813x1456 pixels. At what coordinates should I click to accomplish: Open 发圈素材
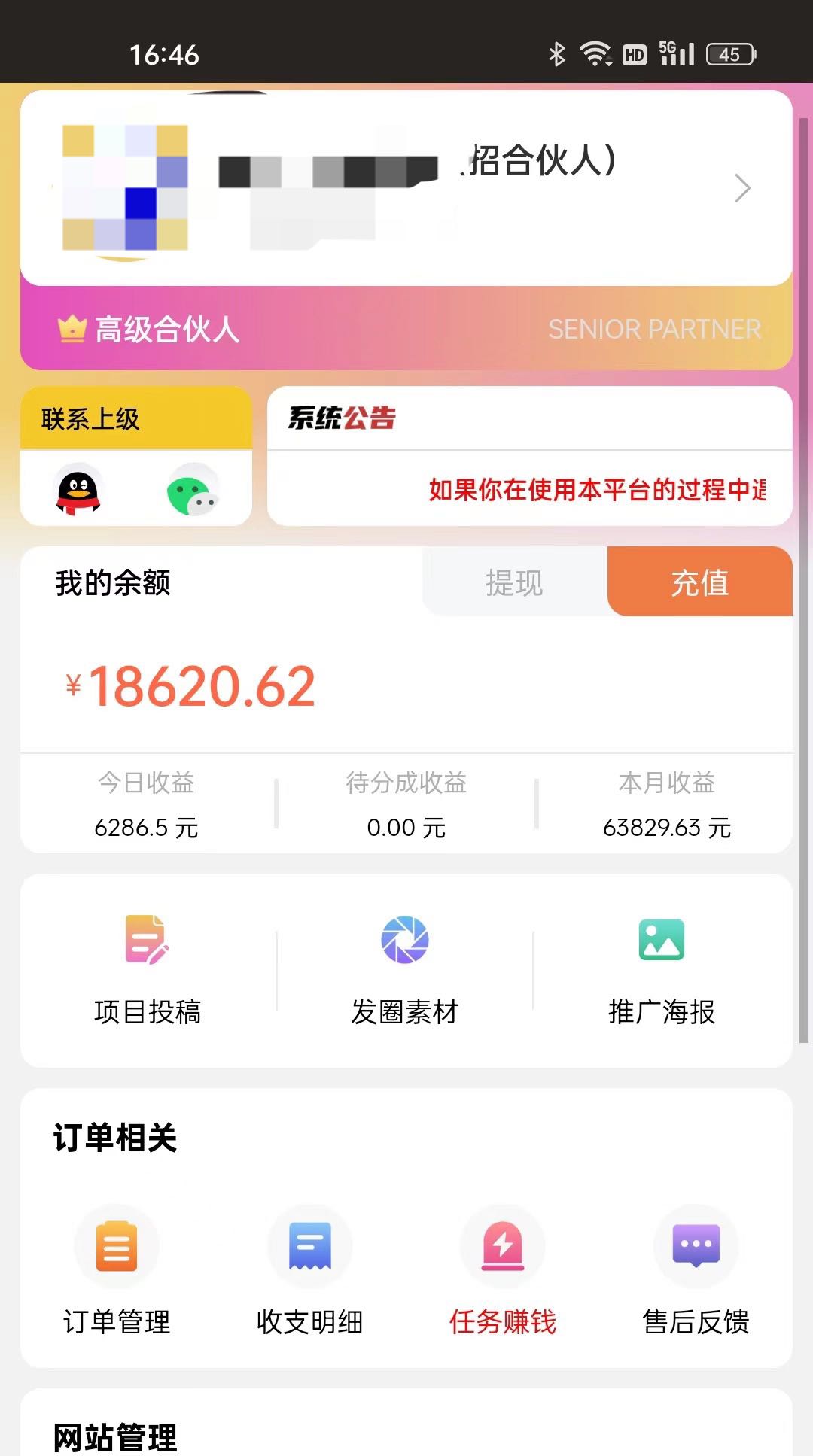(x=405, y=970)
